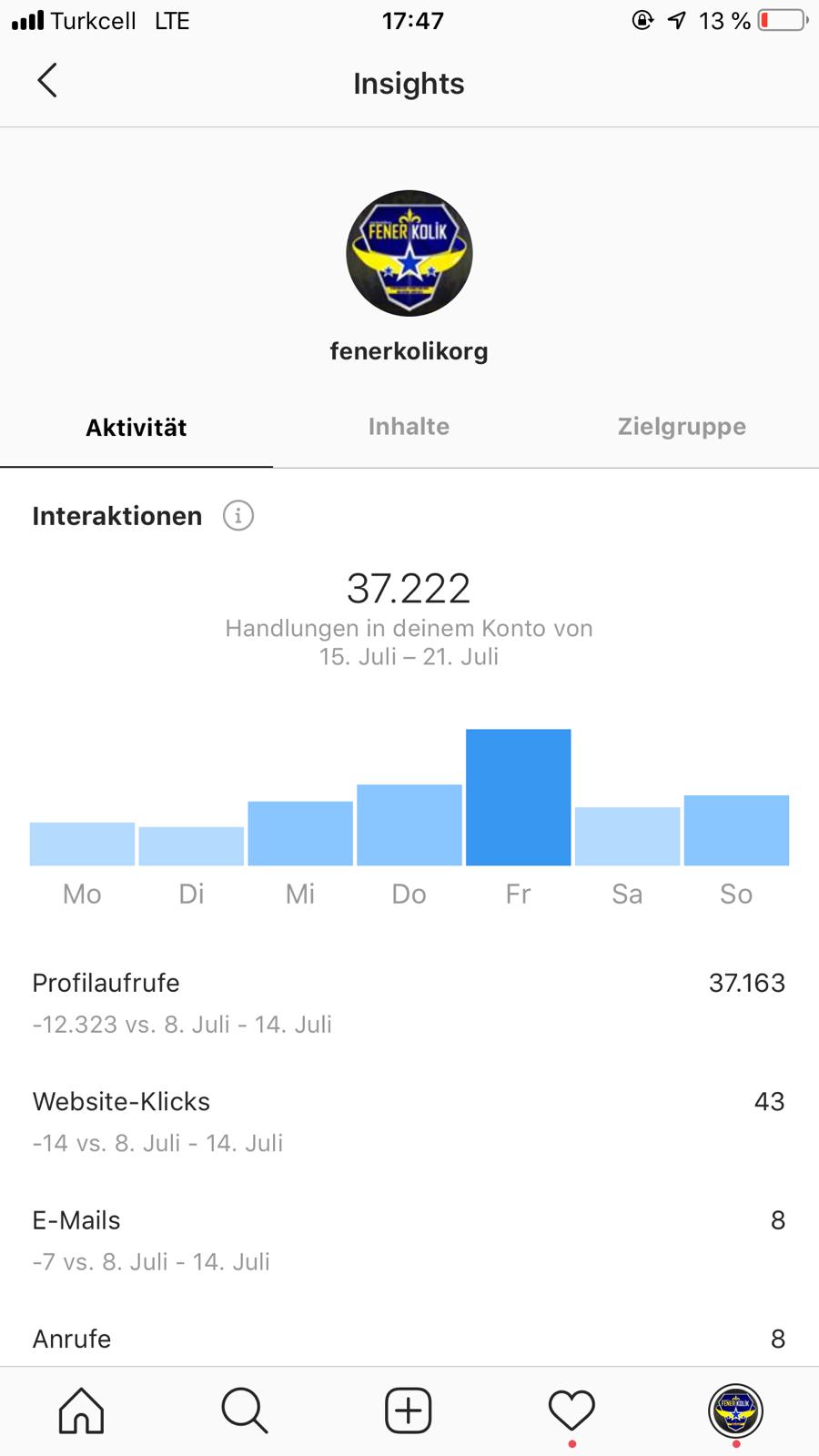Image resolution: width=819 pixels, height=1456 pixels.
Task: Select the Aktivität tab
Action: coord(136,428)
